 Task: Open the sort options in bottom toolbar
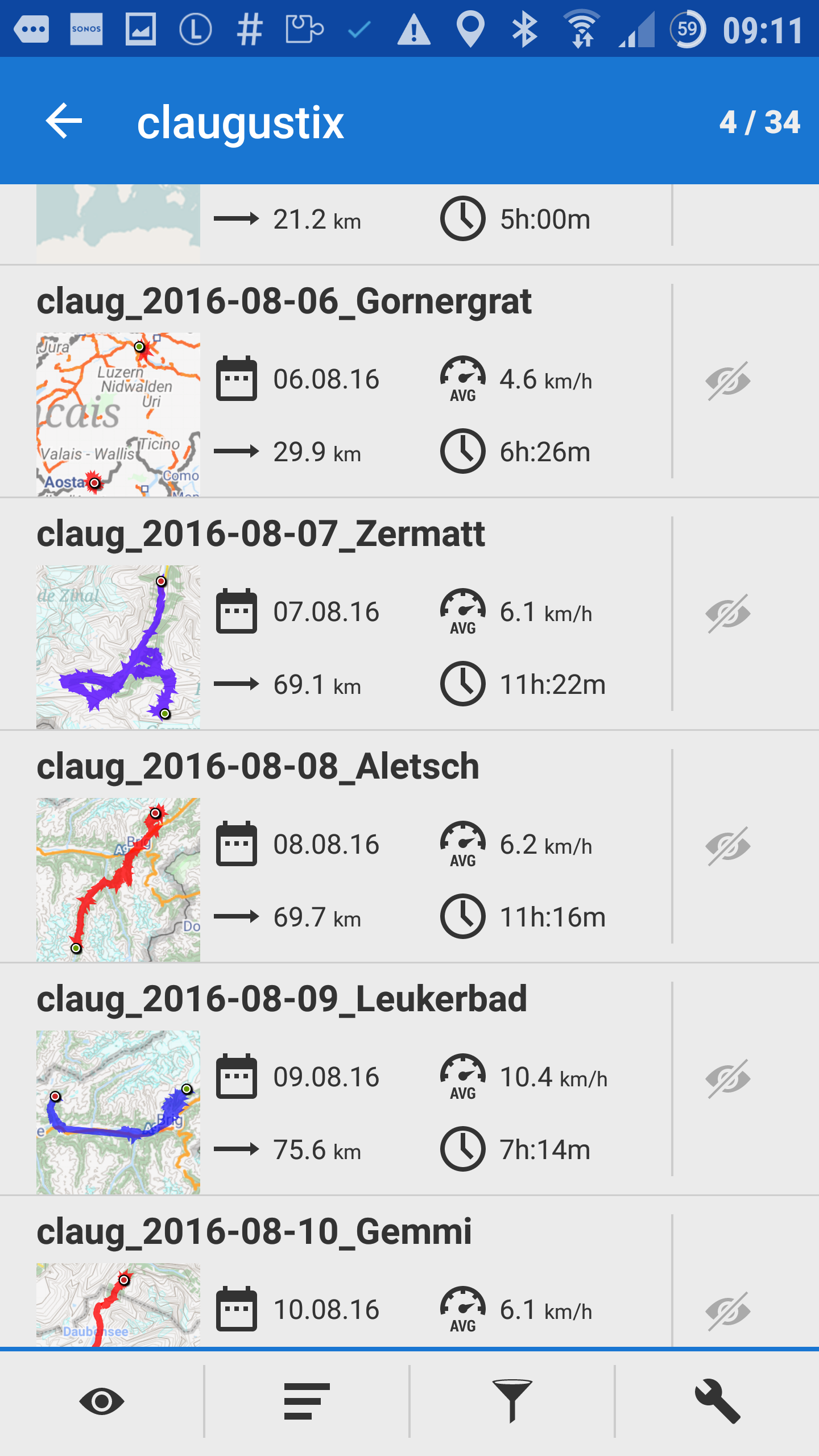[307, 1401]
